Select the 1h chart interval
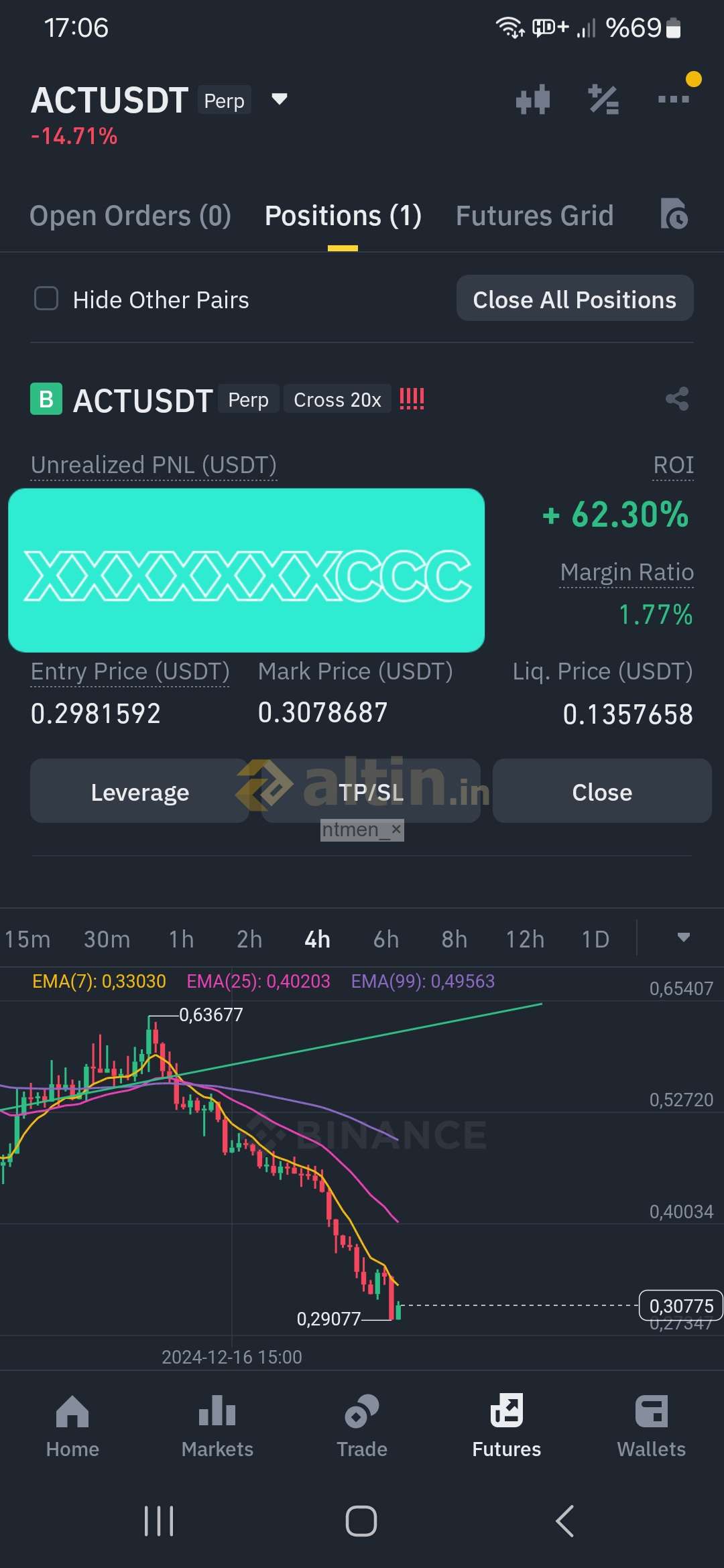Screen dimensions: 724x1568 181,939
